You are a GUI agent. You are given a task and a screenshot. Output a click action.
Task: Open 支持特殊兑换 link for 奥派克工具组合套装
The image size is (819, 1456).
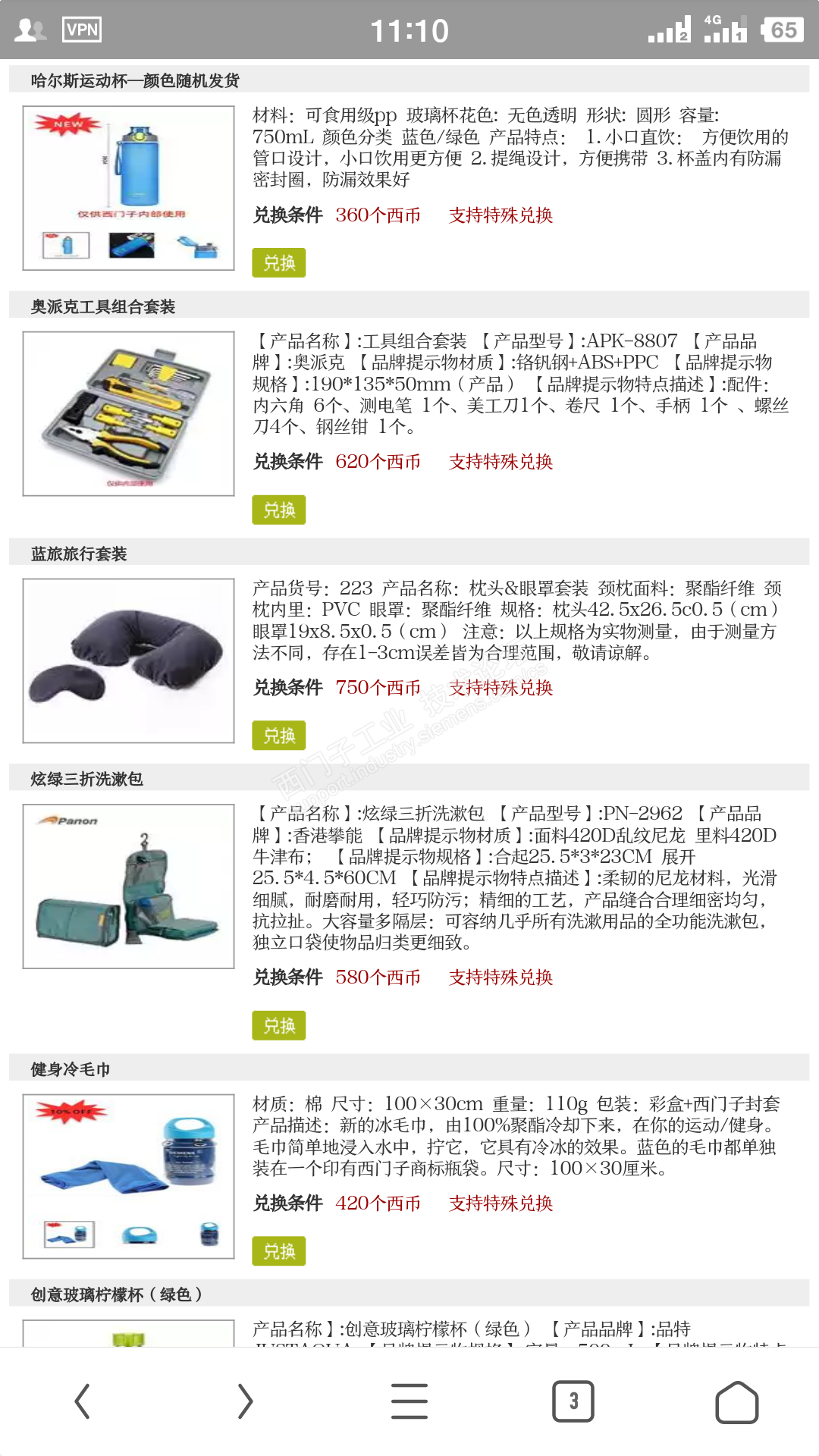[x=500, y=462]
